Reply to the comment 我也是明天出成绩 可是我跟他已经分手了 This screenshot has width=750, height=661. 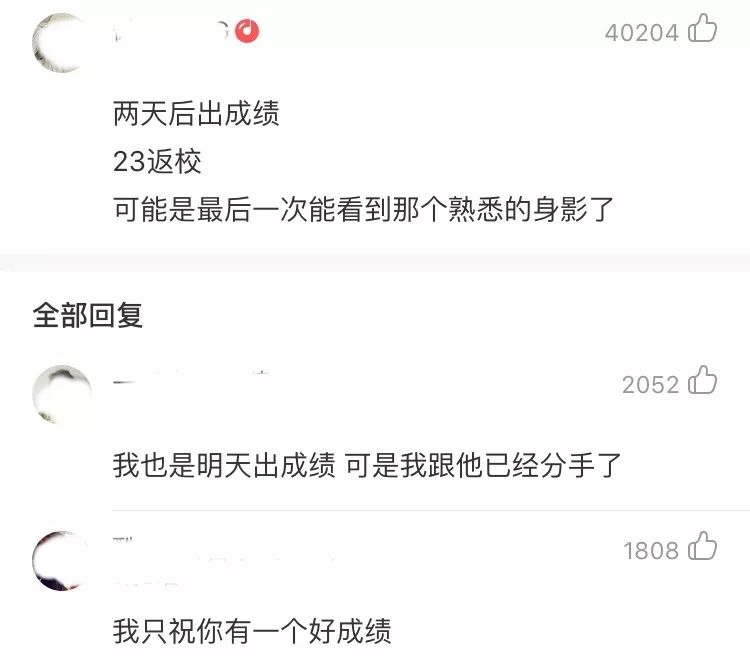point(367,465)
